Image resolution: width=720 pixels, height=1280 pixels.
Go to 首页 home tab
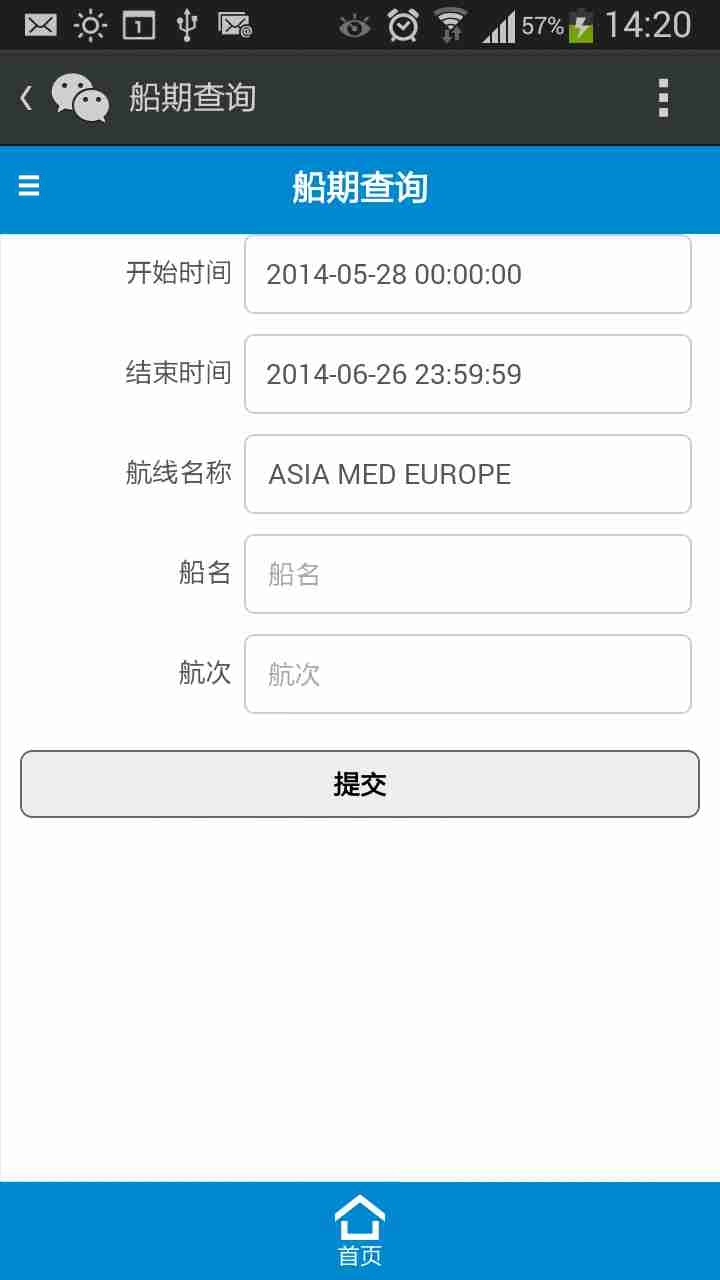pos(360,1231)
